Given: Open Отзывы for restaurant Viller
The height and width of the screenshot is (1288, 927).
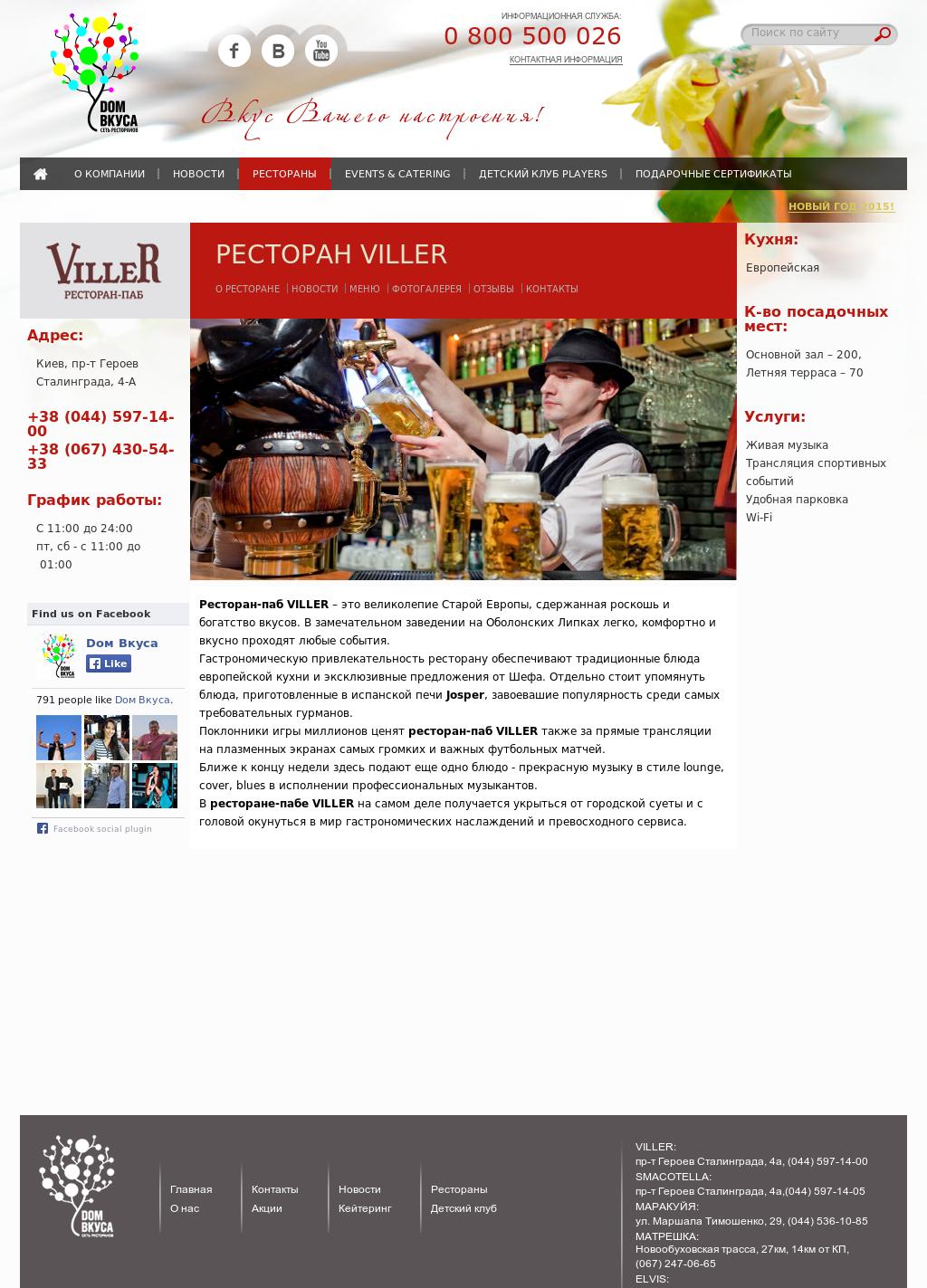Looking at the screenshot, I should 493,289.
